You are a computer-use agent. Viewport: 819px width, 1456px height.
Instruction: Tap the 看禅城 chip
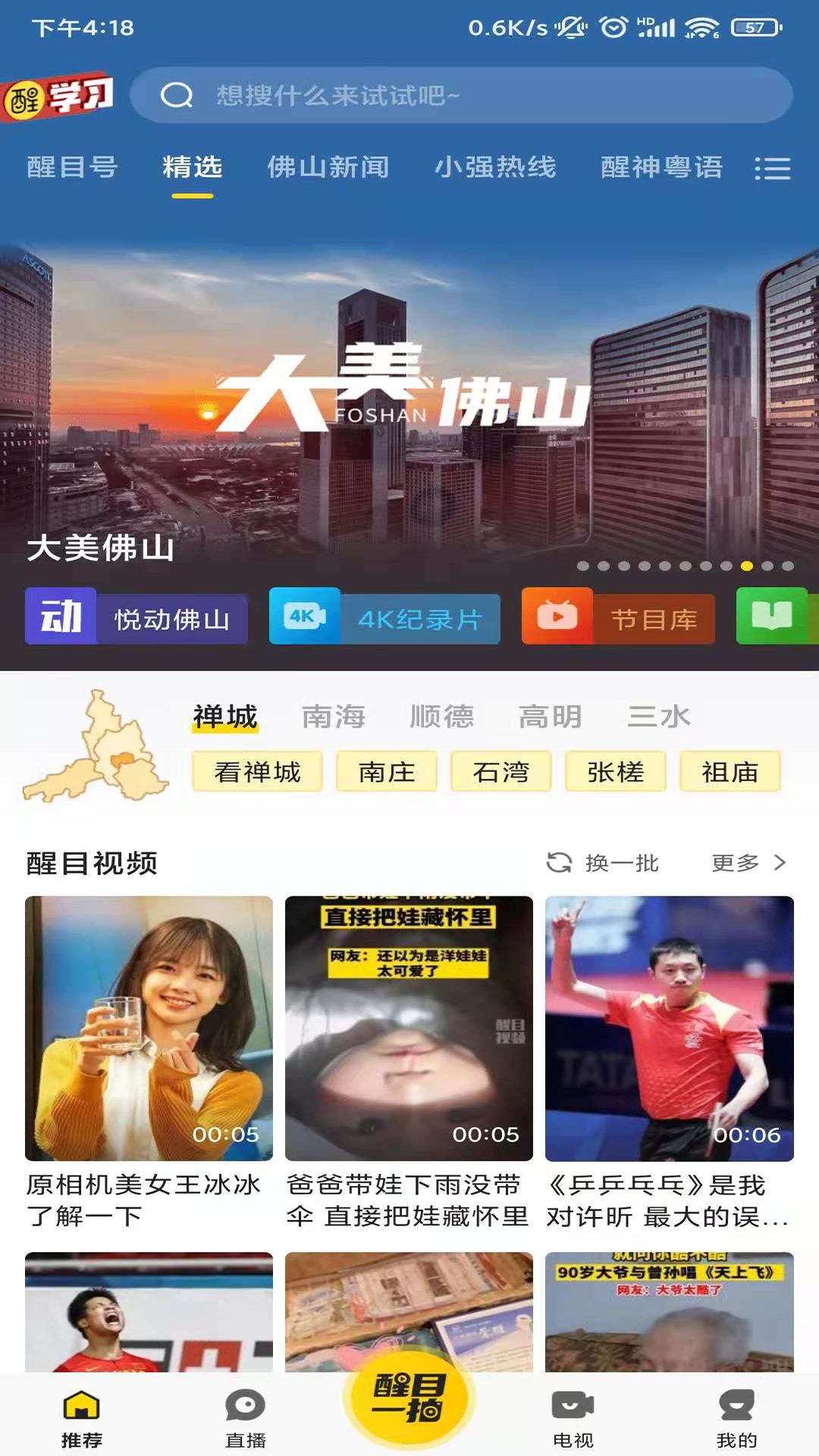pos(257,772)
